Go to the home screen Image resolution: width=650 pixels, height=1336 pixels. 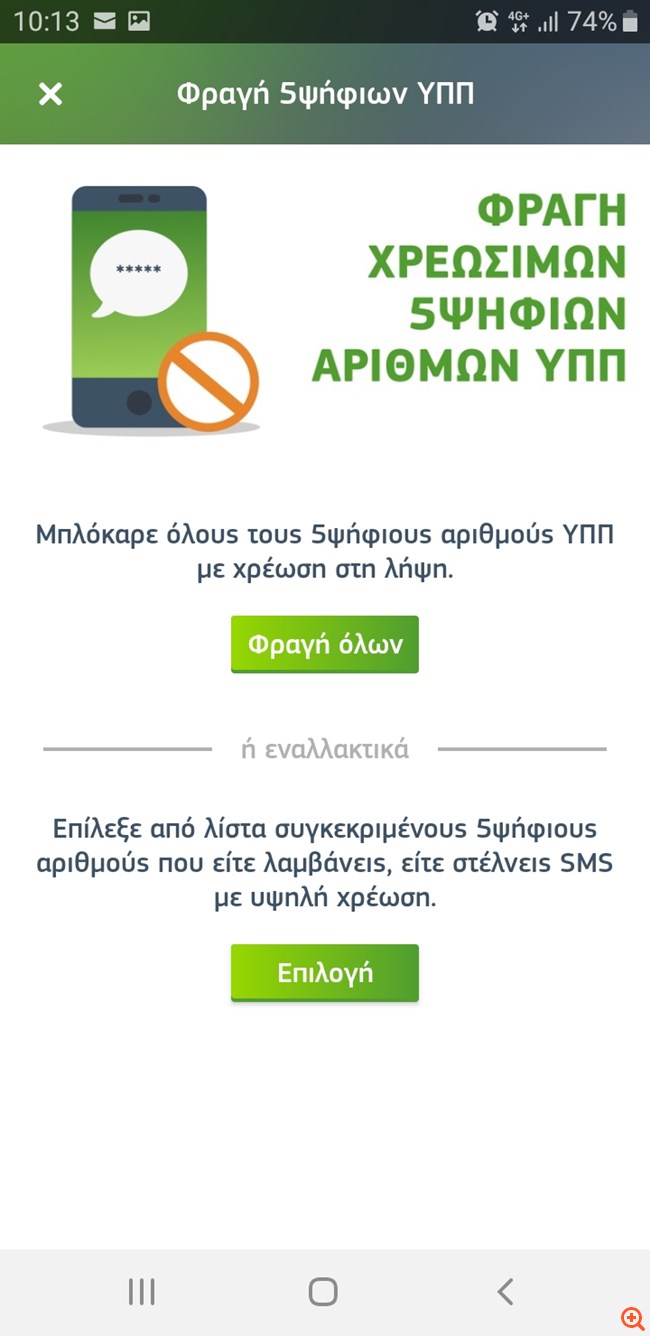[323, 1292]
